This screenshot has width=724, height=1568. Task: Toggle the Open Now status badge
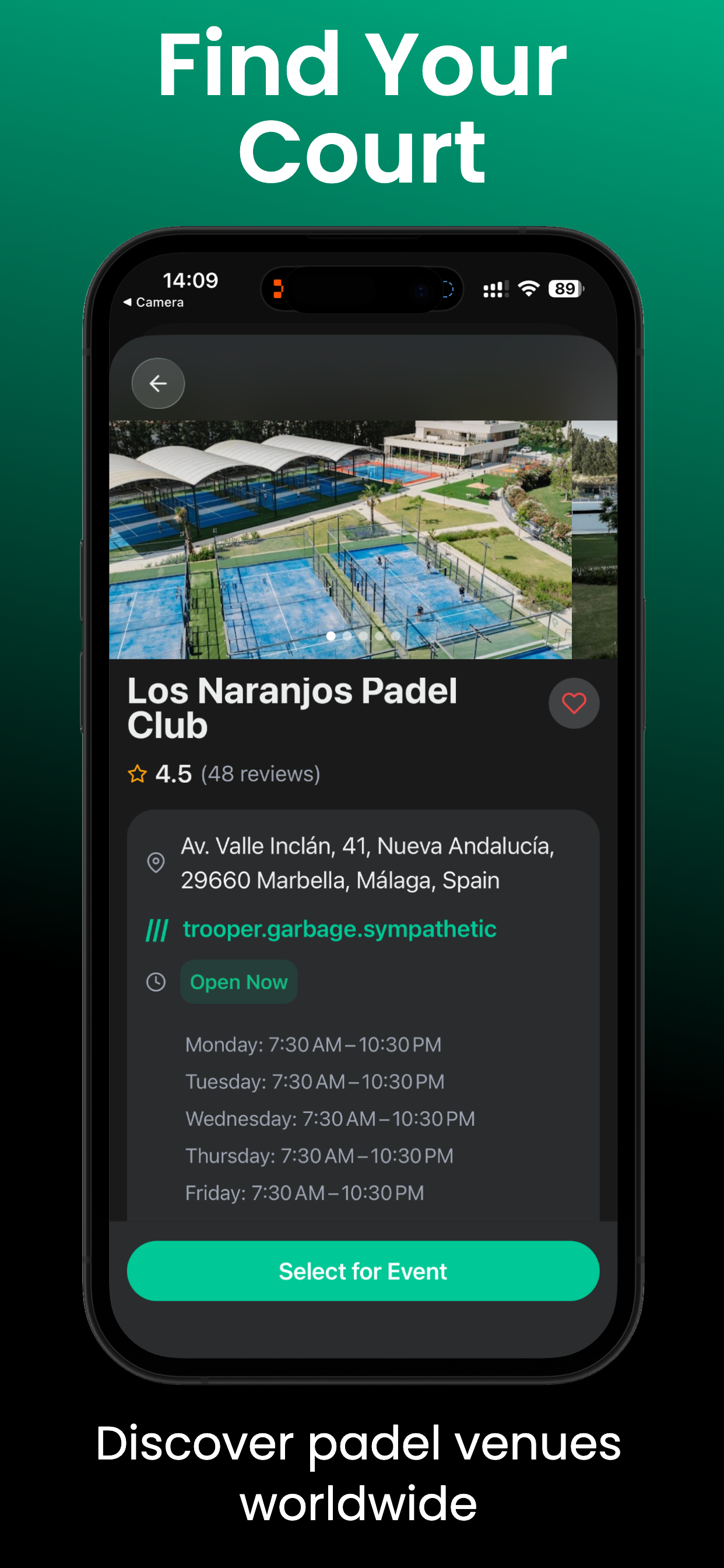[238, 981]
